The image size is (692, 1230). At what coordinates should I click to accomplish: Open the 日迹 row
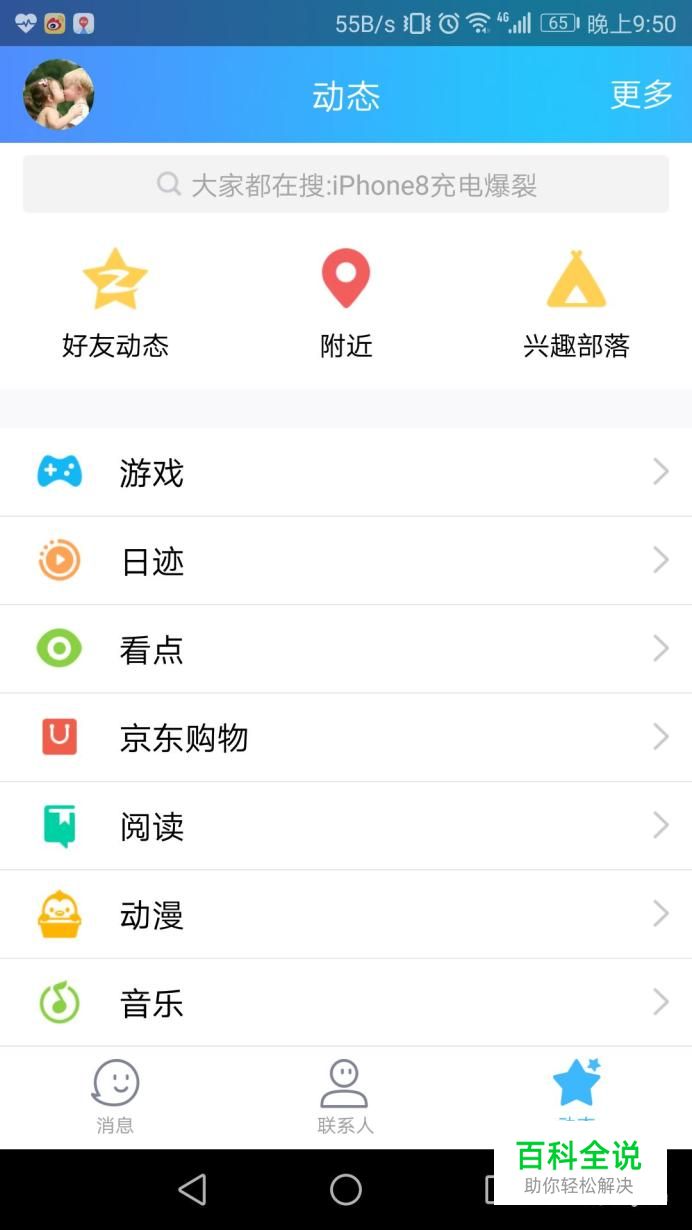point(346,561)
